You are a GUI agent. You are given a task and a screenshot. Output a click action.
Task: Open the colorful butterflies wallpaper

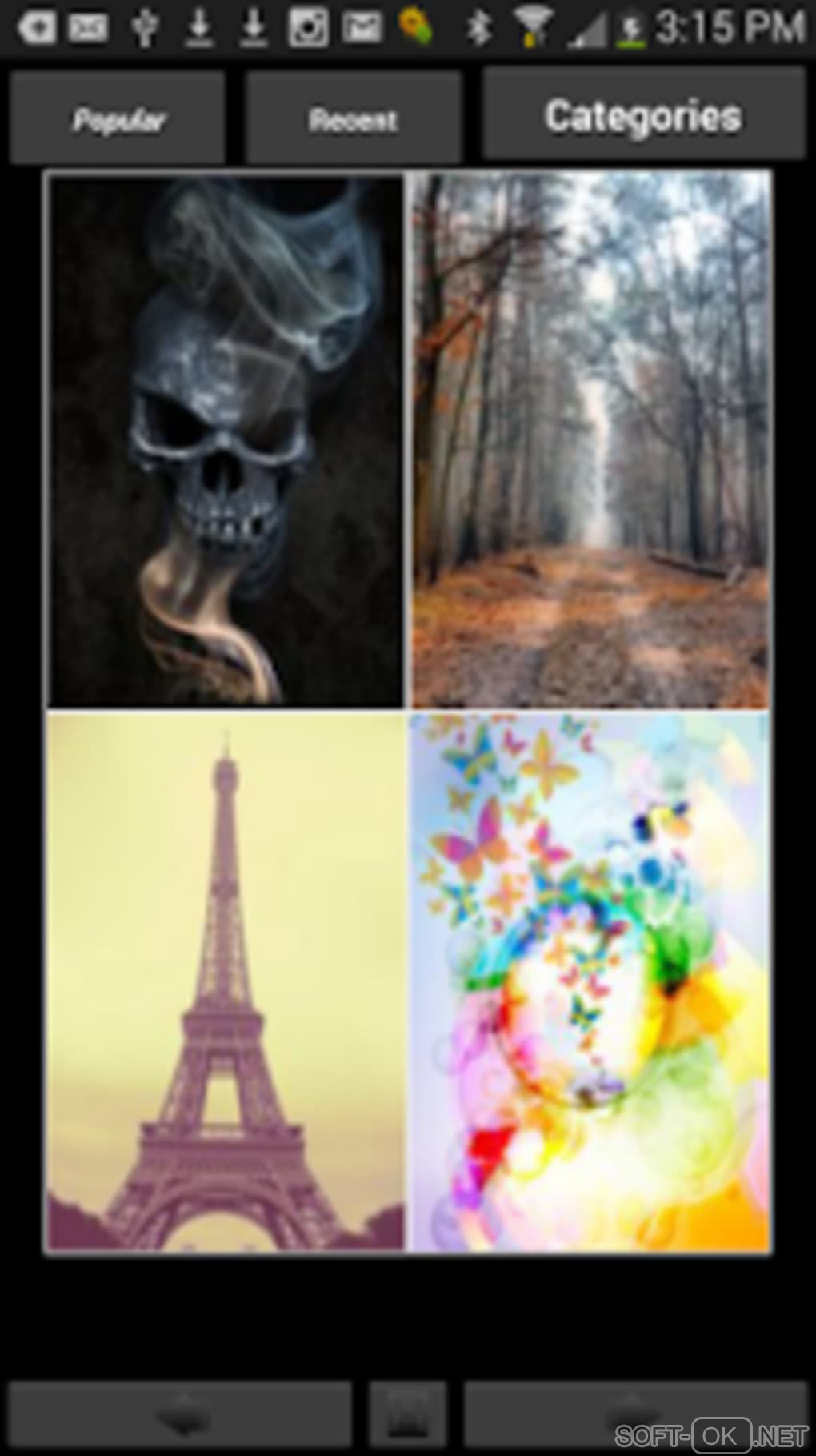point(590,983)
